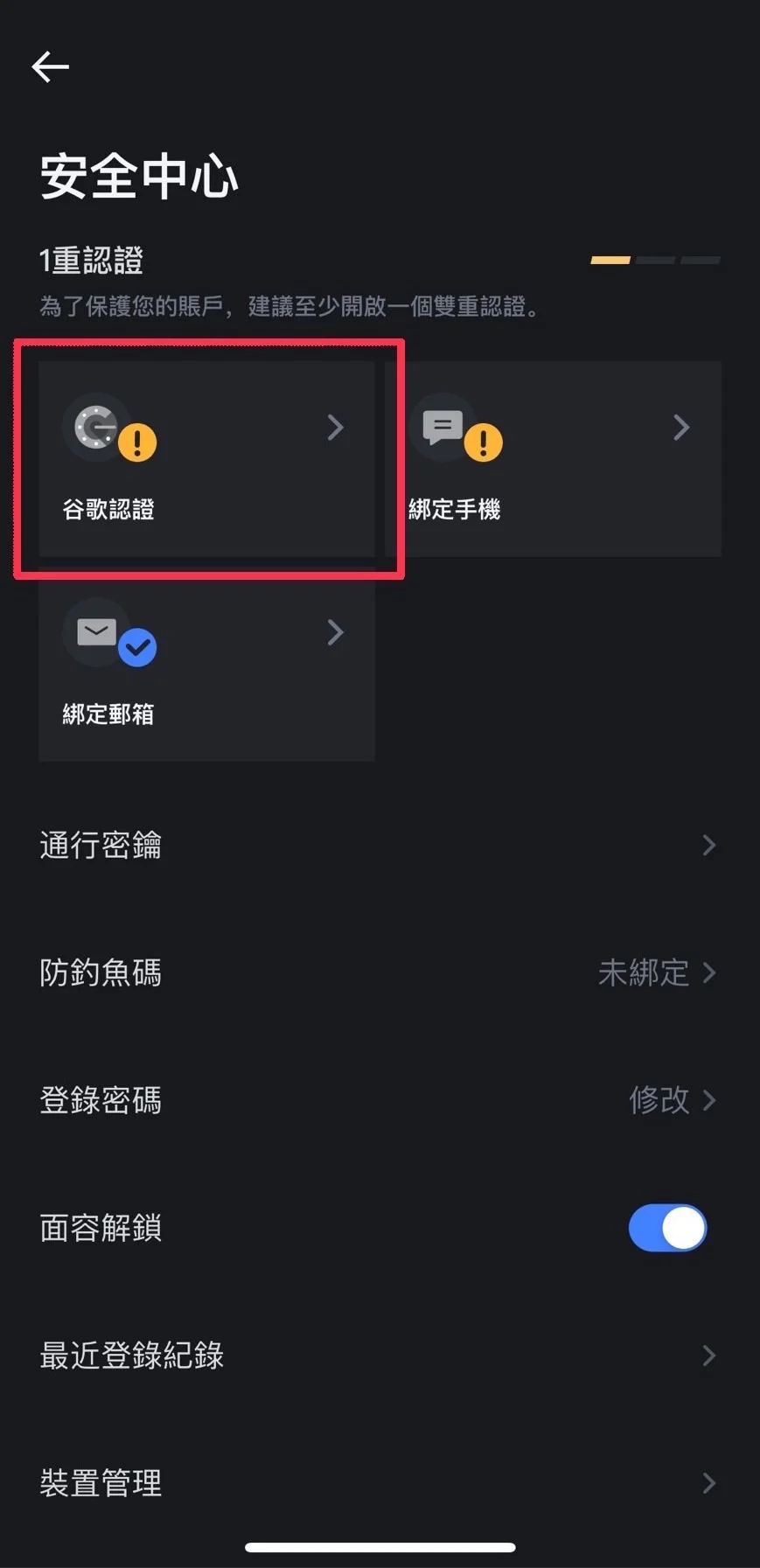Screen dimensions: 760x1568
Task: Tap 未綁定 to bind anti-phishing code
Action: (645, 973)
